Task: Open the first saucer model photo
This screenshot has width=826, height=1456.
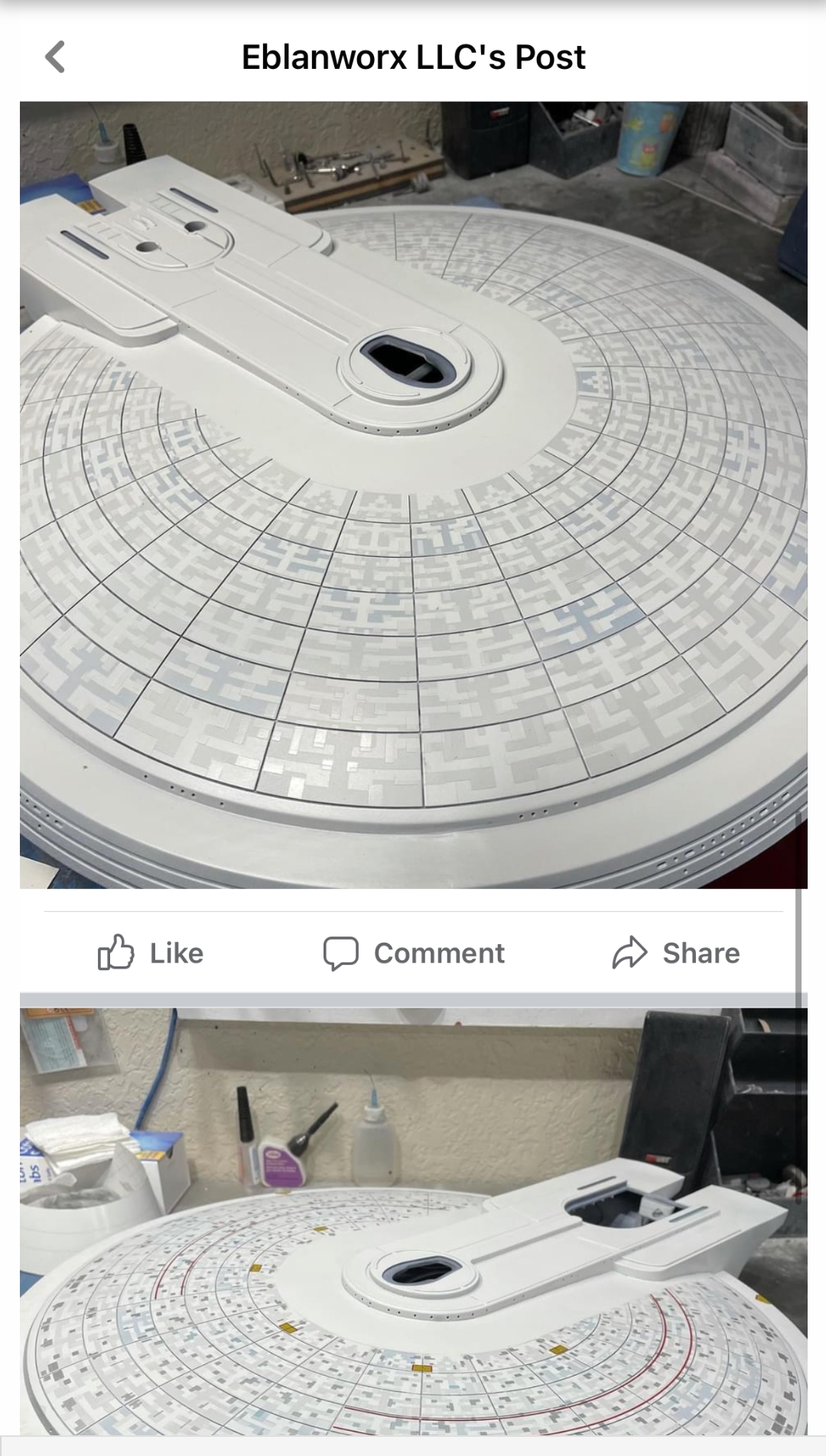Action: (413, 494)
